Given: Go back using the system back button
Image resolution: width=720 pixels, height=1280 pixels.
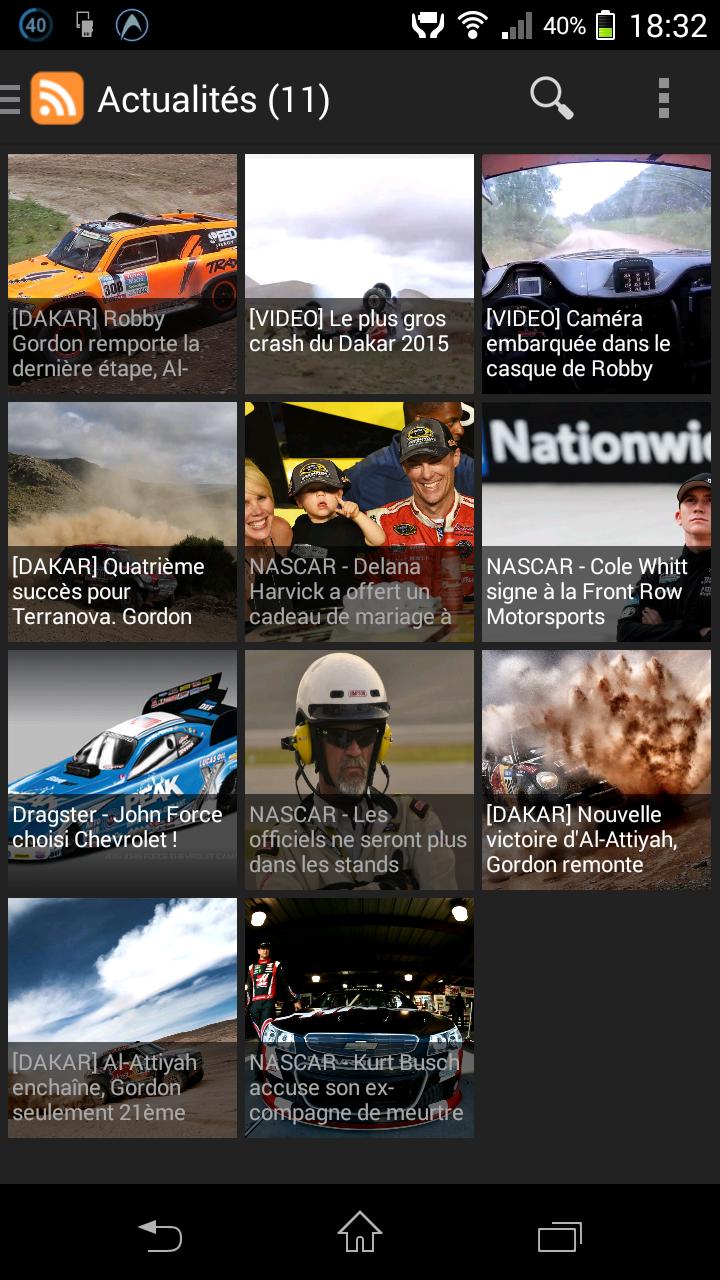Looking at the screenshot, I should [x=160, y=1234].
